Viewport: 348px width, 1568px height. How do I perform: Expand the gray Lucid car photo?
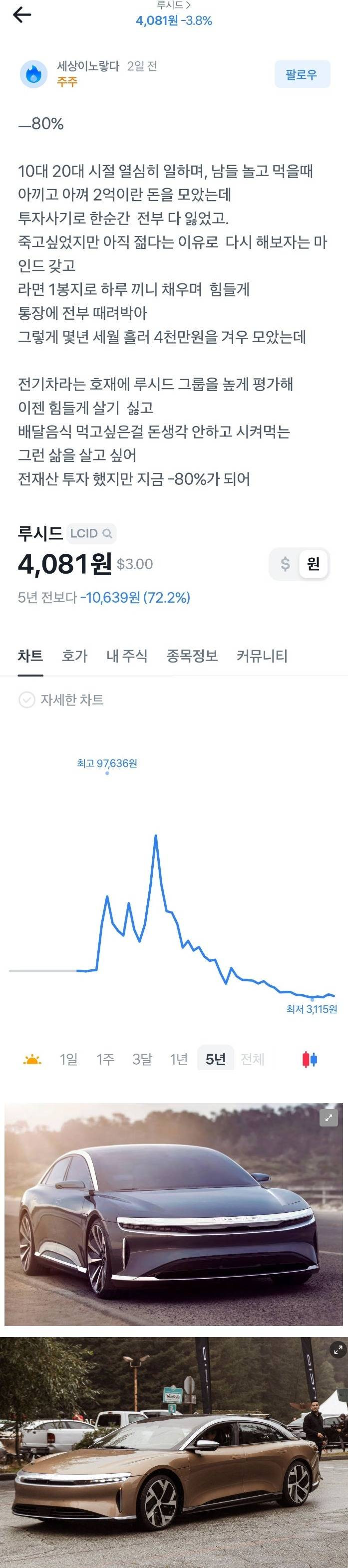coord(329,1118)
